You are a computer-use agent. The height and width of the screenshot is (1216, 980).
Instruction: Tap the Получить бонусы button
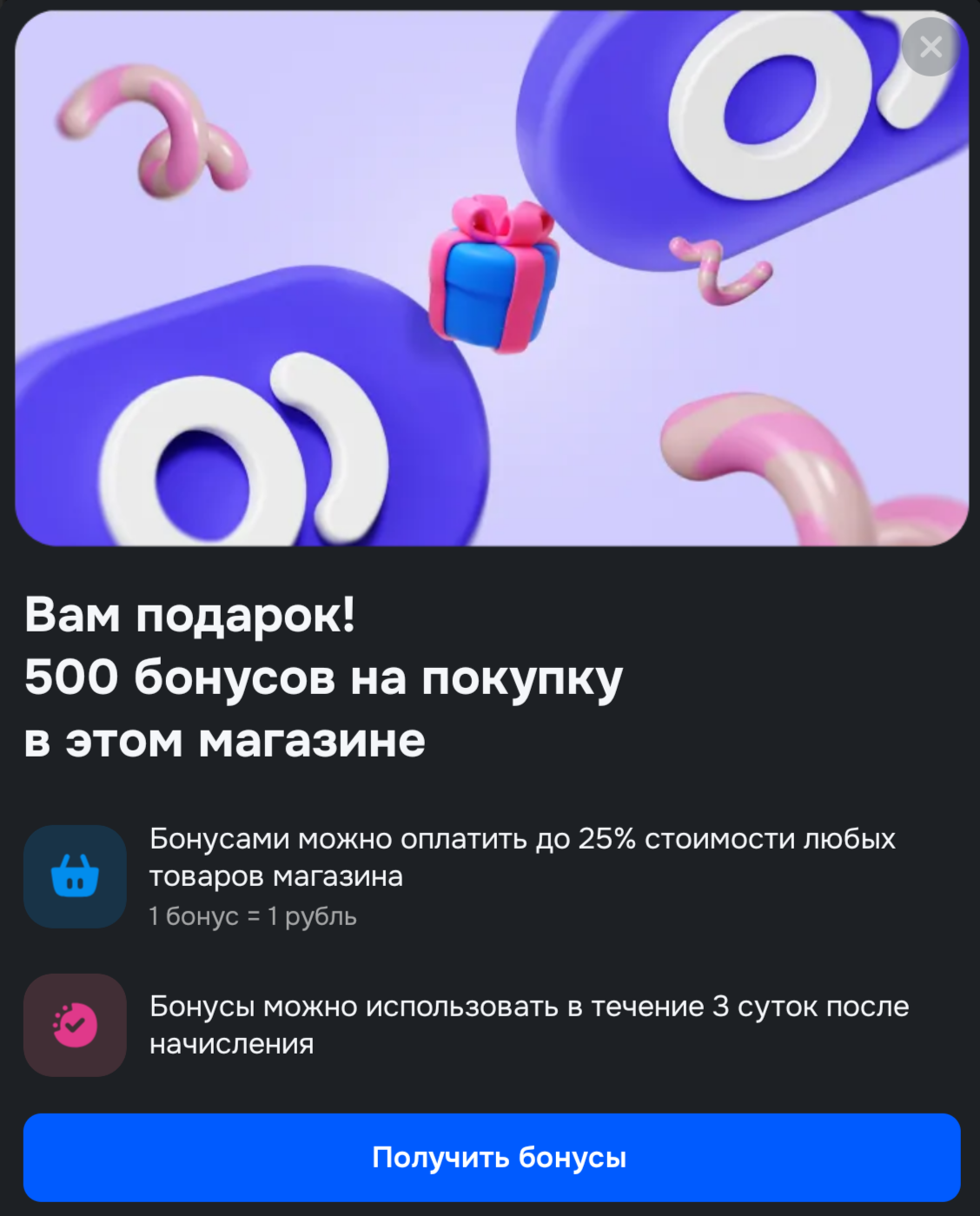pos(492,1157)
